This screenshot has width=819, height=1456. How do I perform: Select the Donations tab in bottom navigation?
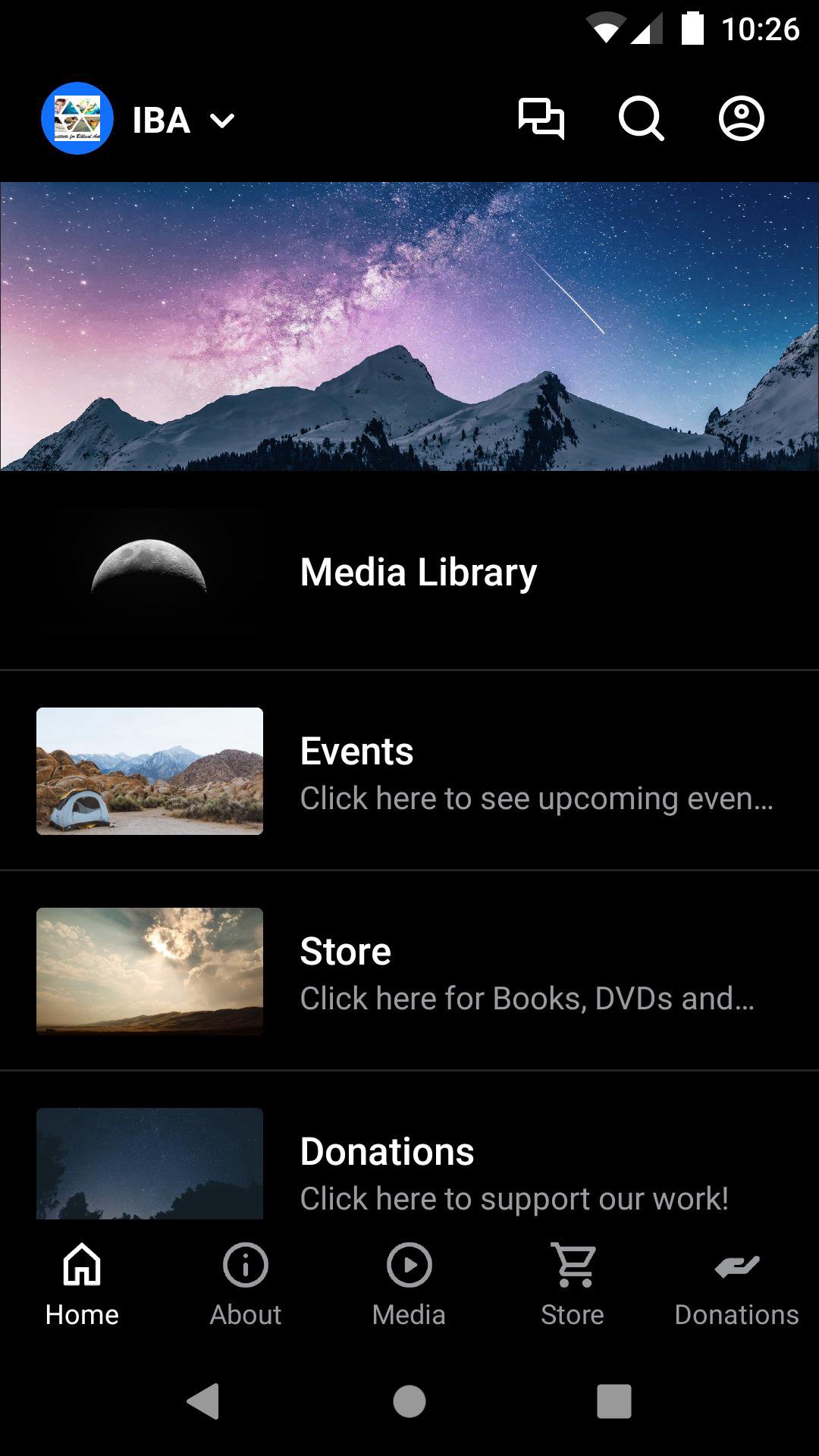736,1283
